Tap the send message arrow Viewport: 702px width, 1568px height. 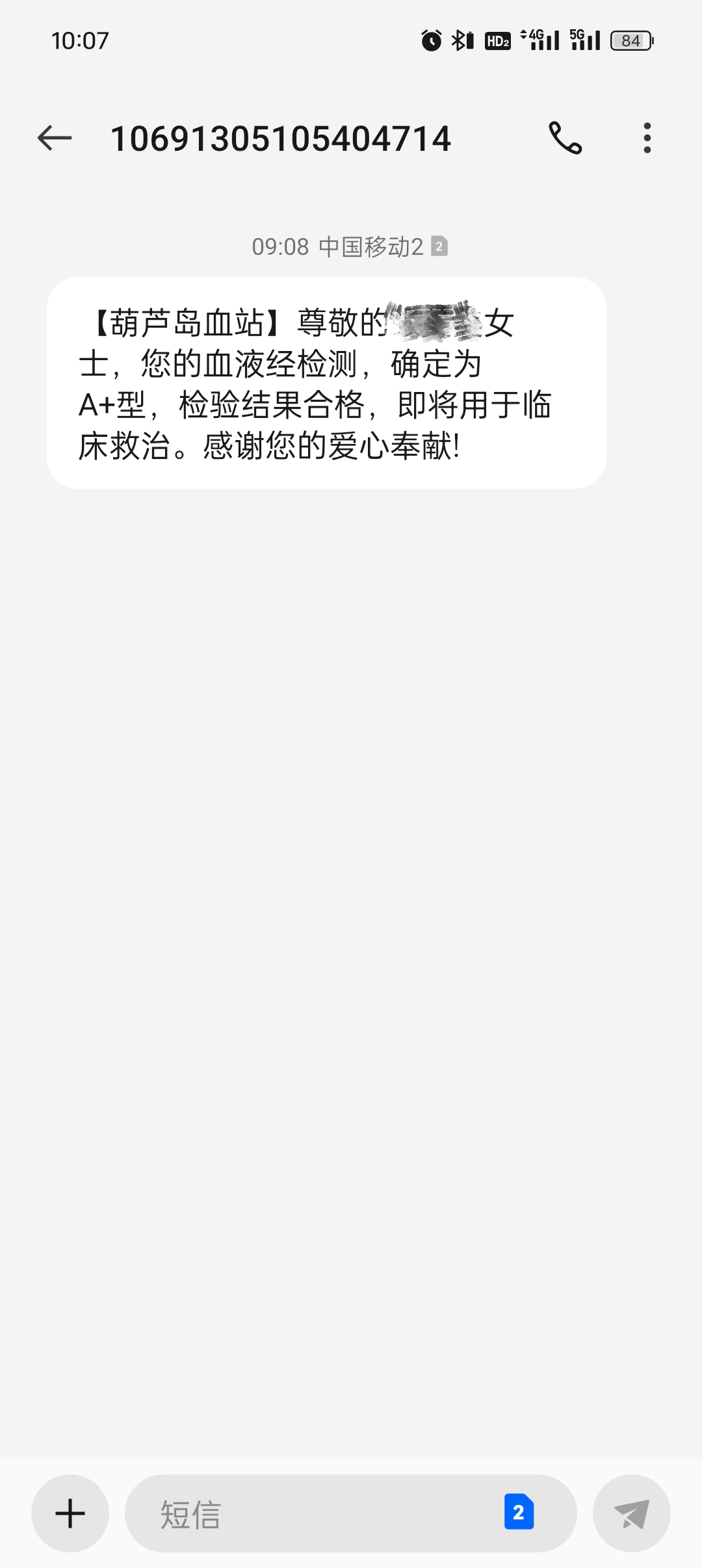631,1513
